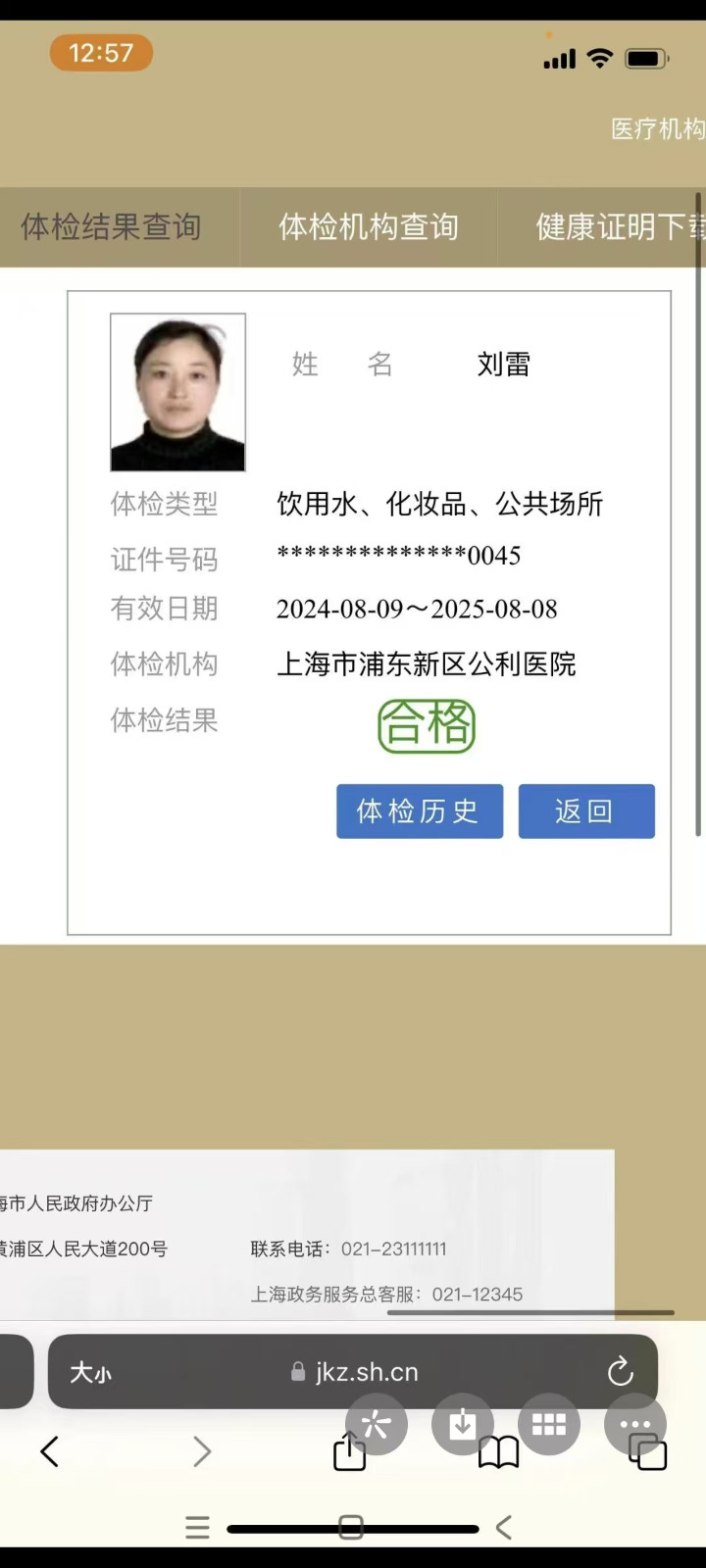This screenshot has width=706, height=1568.
Task: Open the floating three-dot more options
Action: coord(634,1421)
